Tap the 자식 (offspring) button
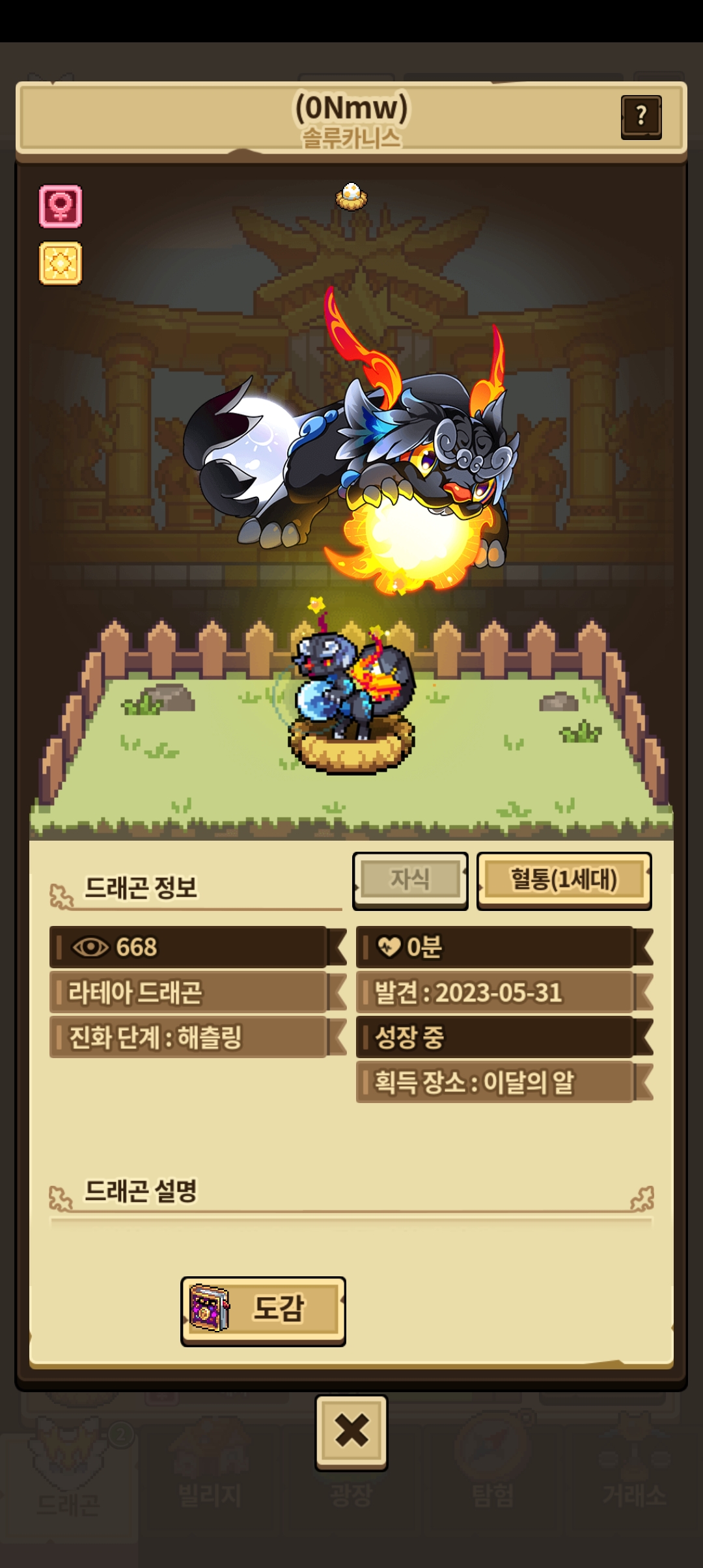 410,880
